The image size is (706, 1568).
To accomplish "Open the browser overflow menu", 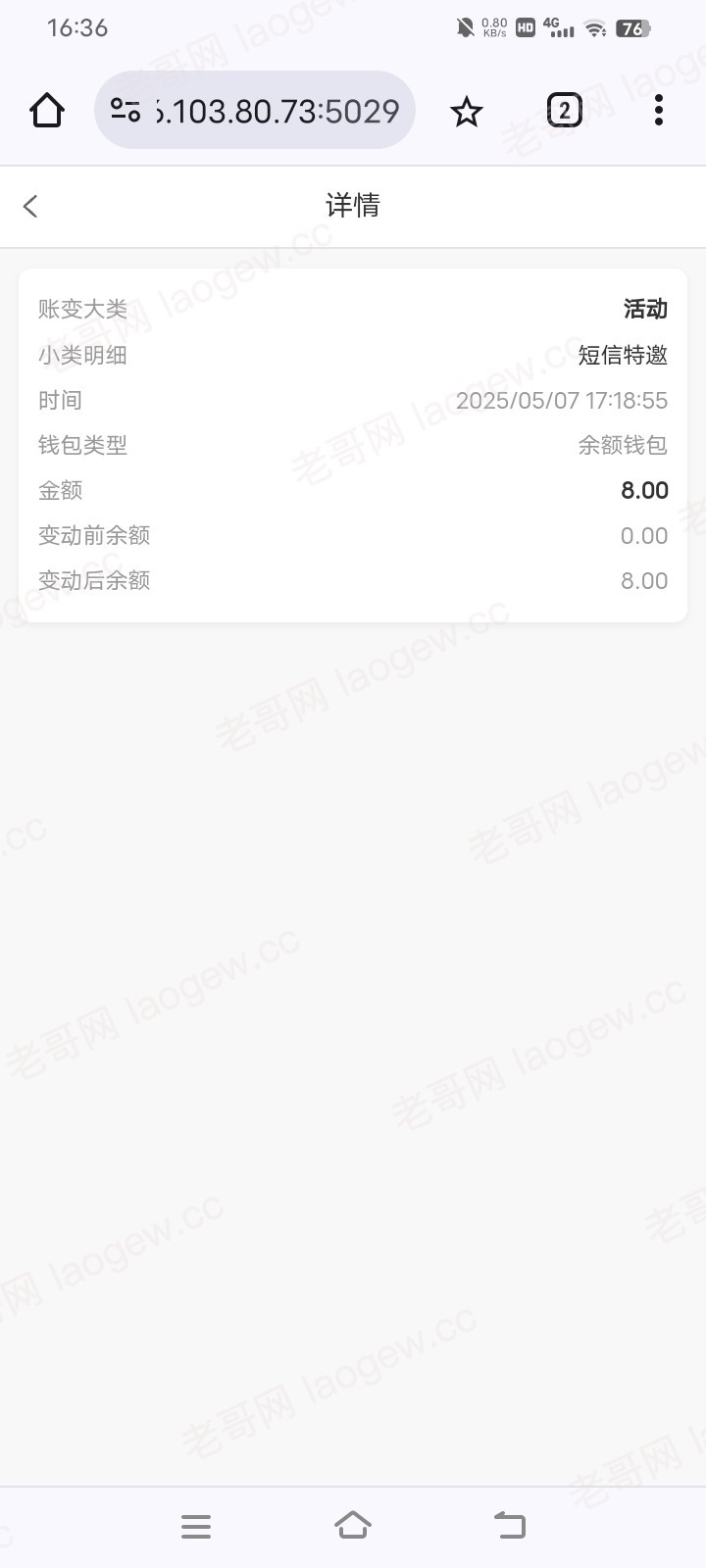I will coord(659,110).
